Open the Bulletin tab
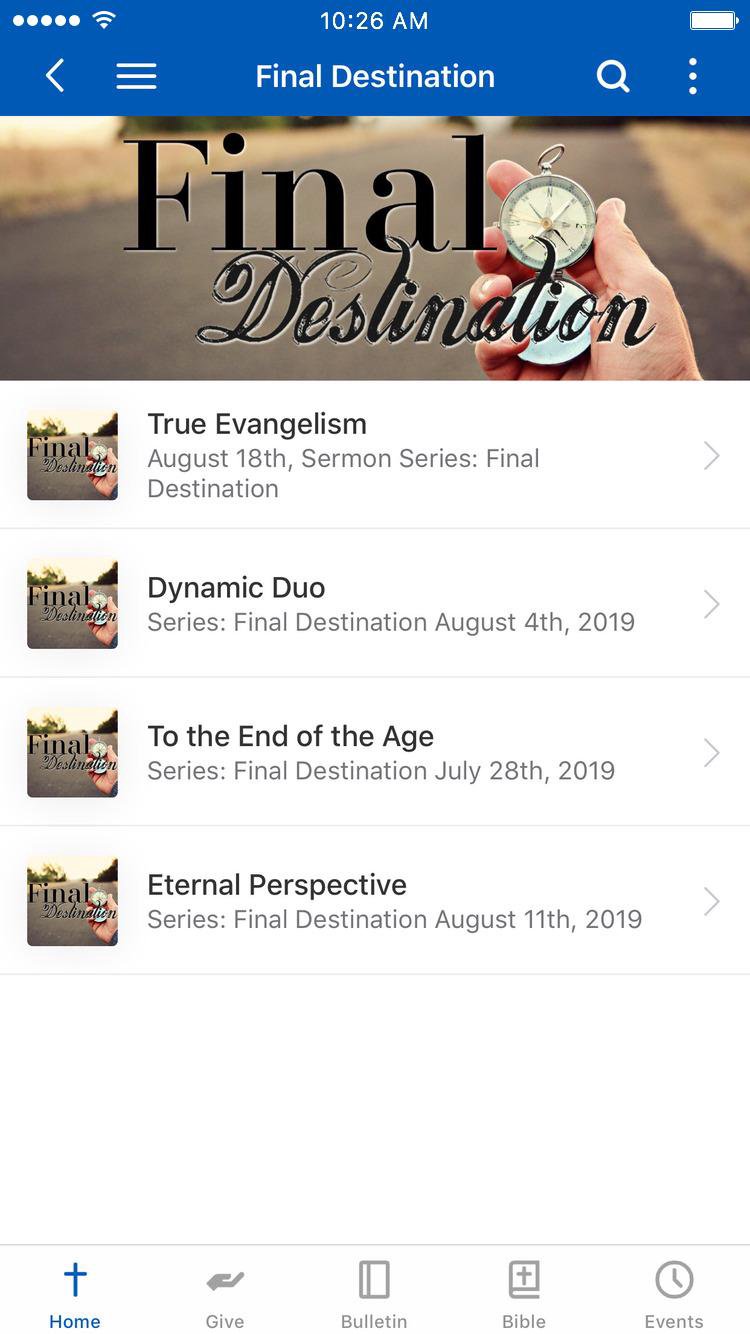 (x=374, y=1292)
